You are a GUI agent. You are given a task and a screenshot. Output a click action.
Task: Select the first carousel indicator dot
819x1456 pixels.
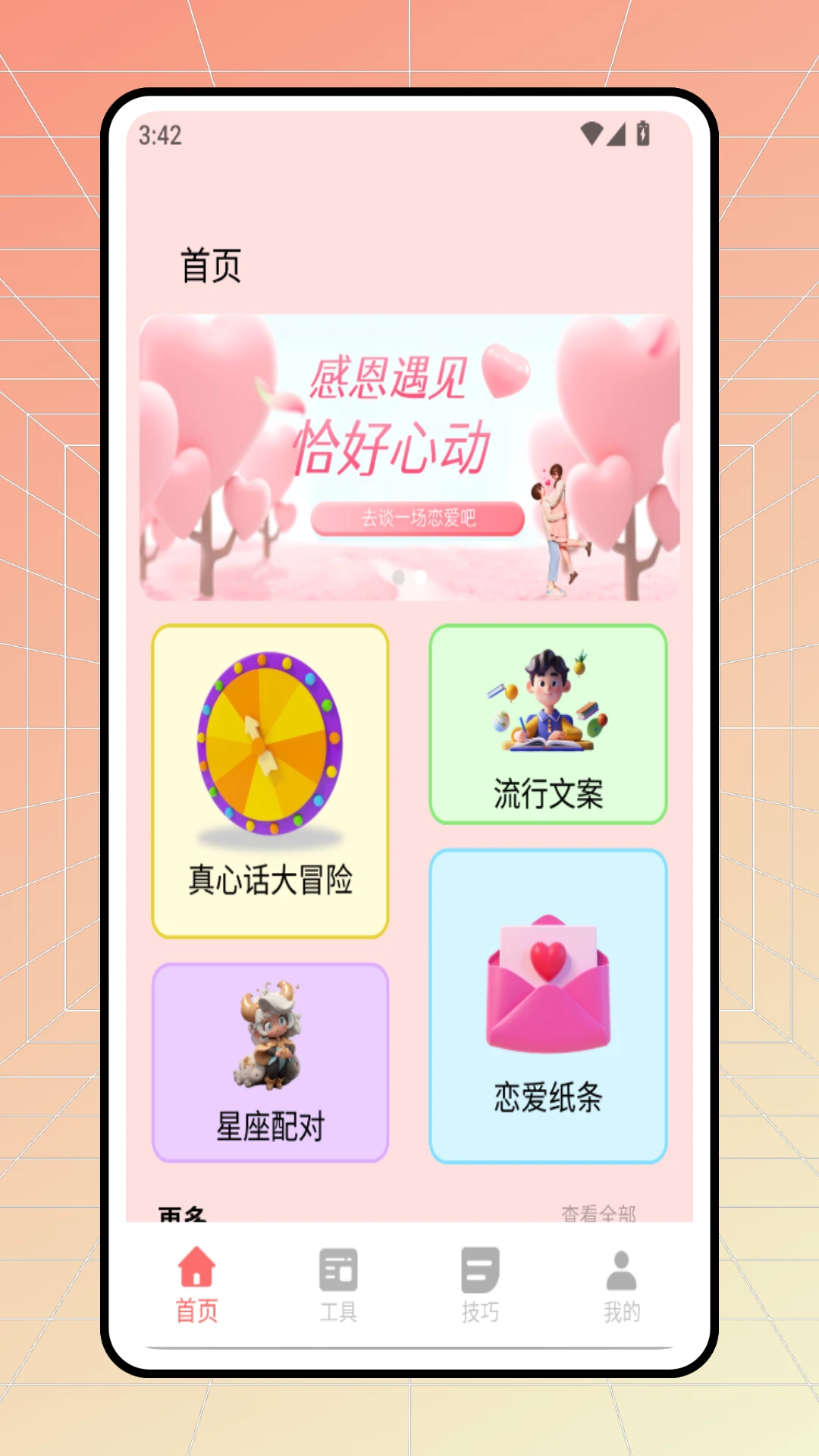(x=397, y=578)
